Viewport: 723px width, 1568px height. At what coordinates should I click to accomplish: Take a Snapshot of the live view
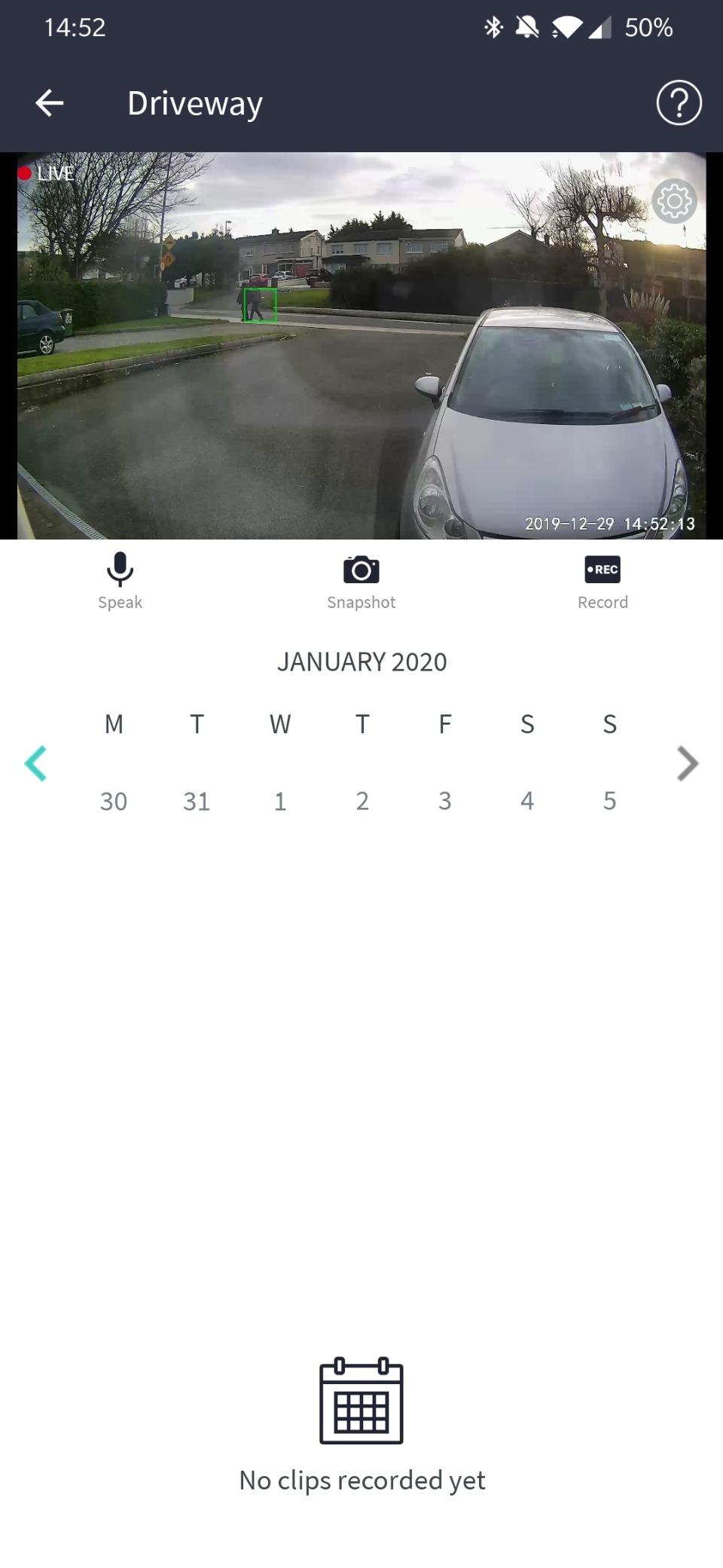pos(361,580)
